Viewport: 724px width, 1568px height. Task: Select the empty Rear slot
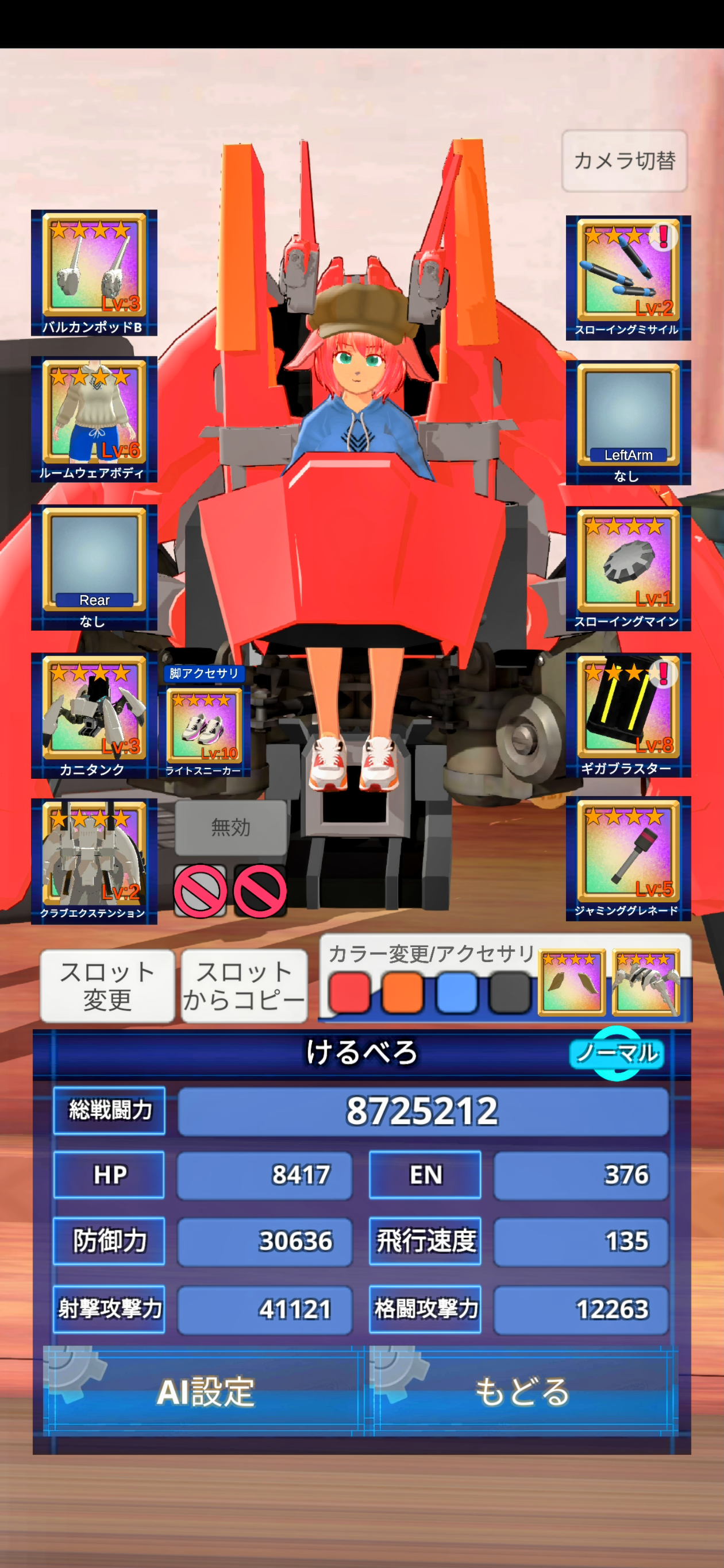tap(94, 566)
